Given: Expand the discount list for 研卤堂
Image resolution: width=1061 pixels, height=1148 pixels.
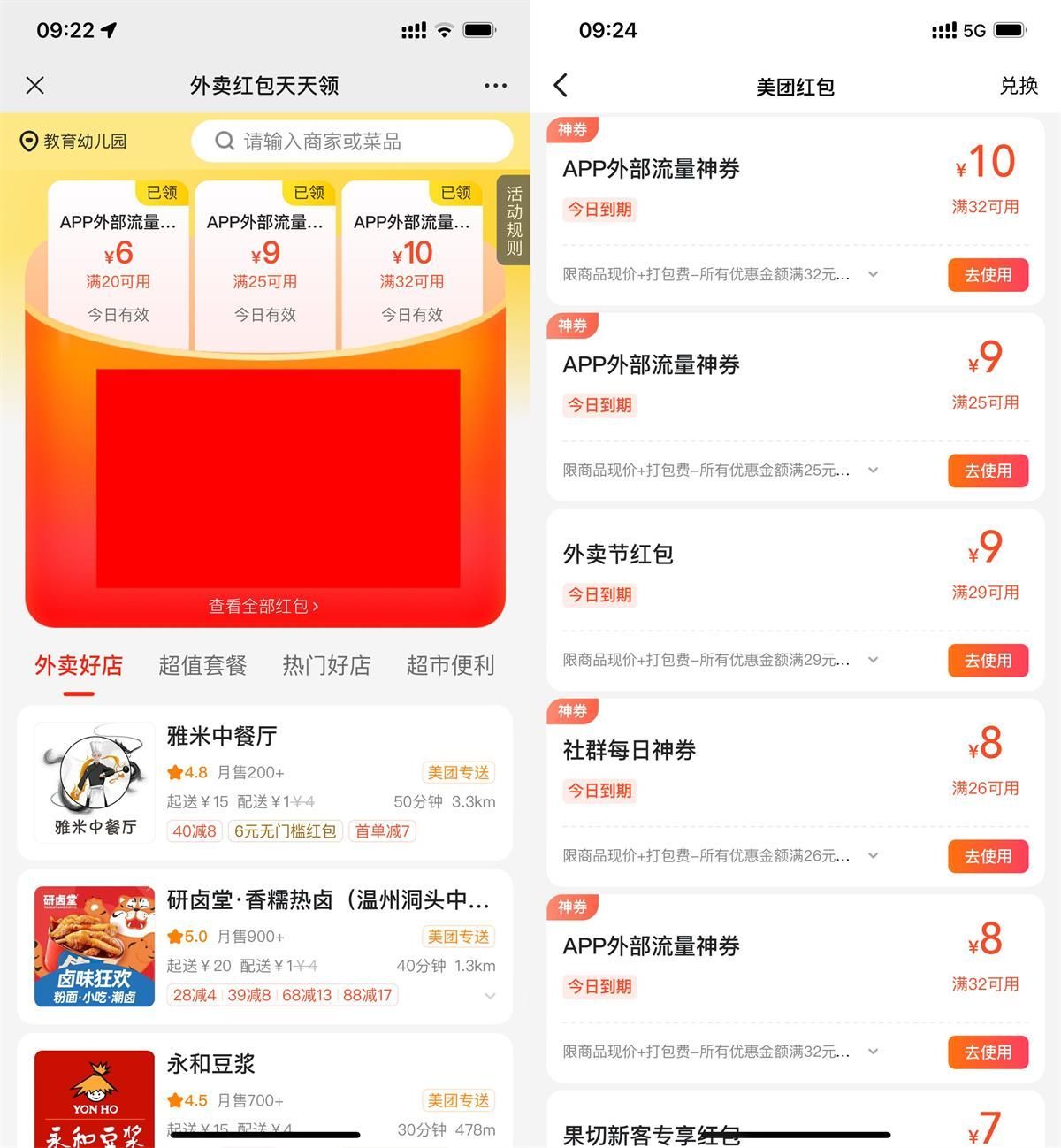Looking at the screenshot, I should click(x=490, y=996).
